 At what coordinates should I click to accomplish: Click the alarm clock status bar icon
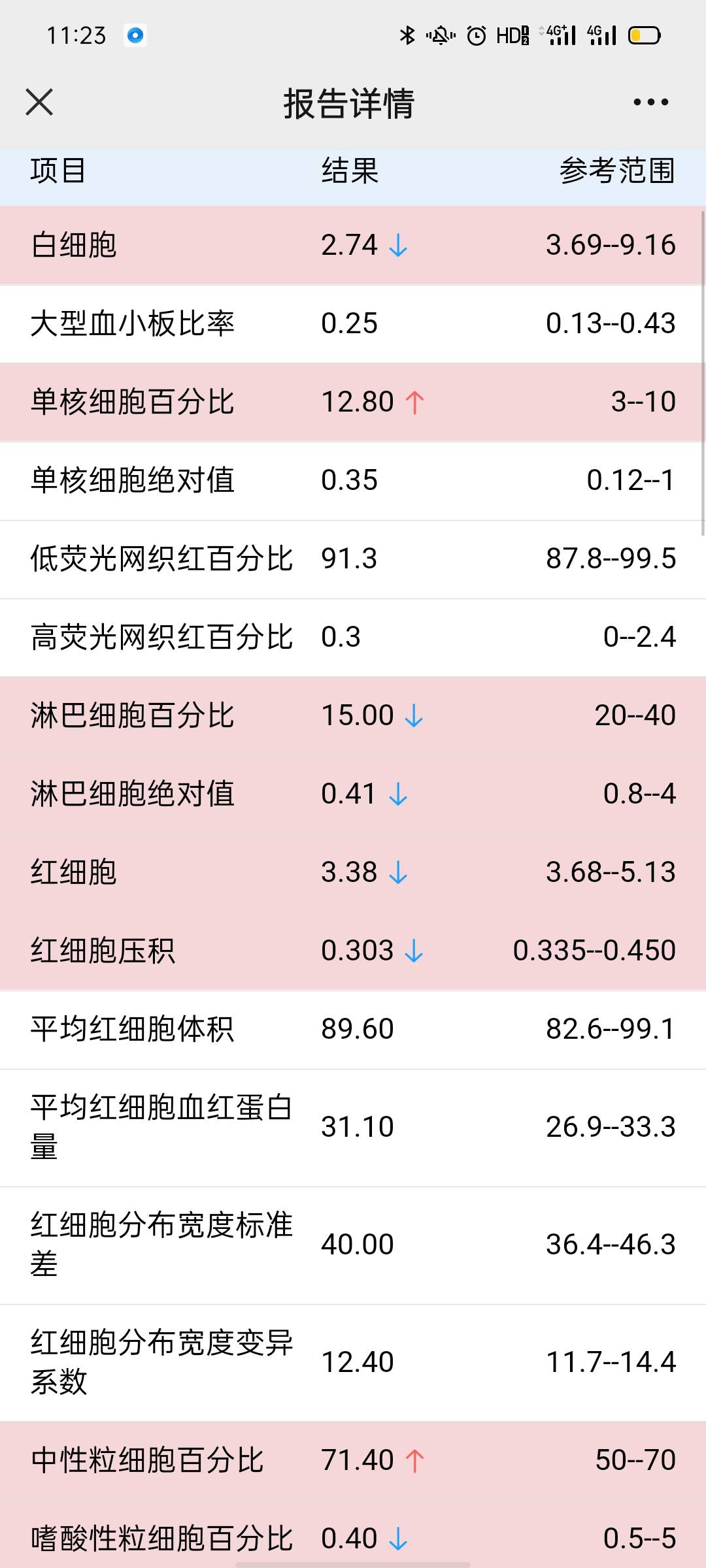(x=474, y=36)
